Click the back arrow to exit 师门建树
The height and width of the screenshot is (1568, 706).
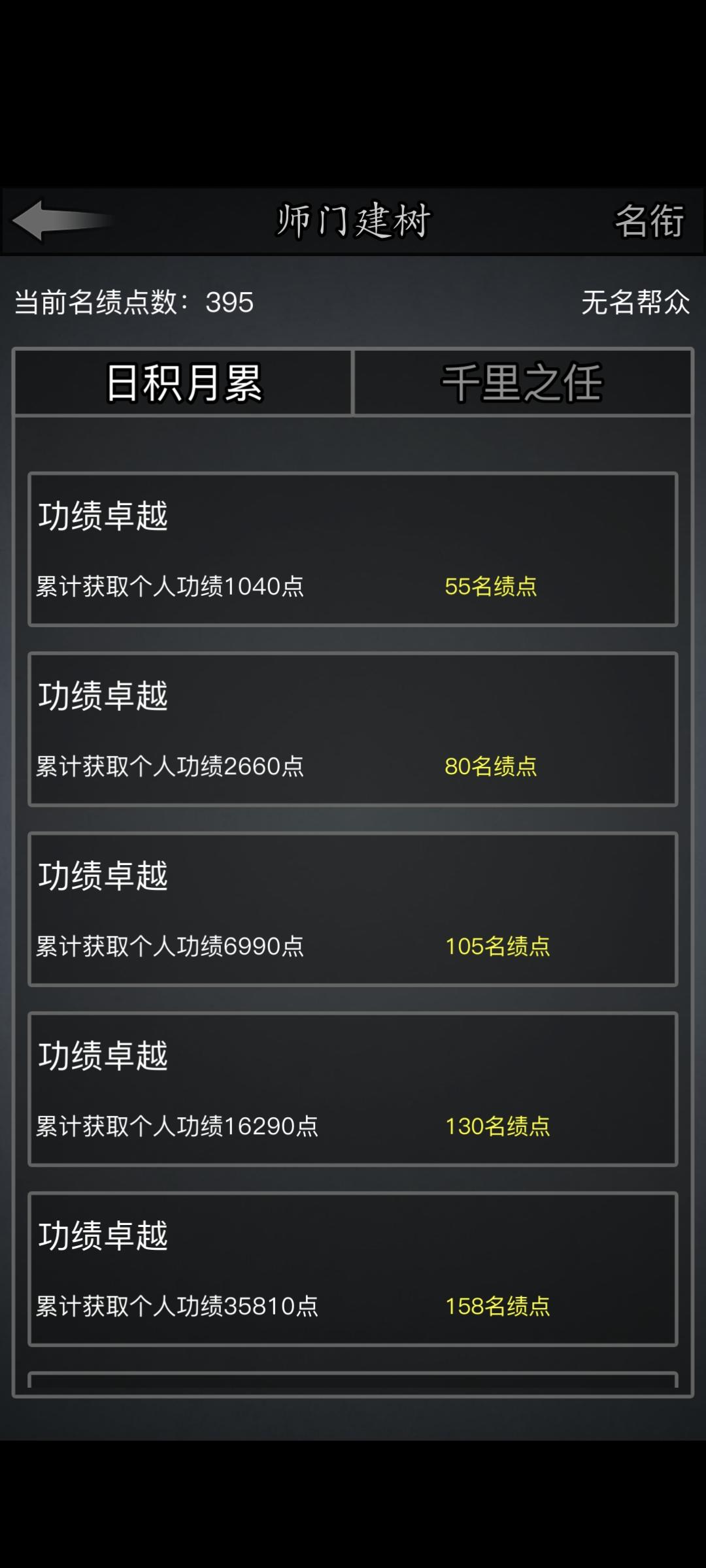coord(59,220)
